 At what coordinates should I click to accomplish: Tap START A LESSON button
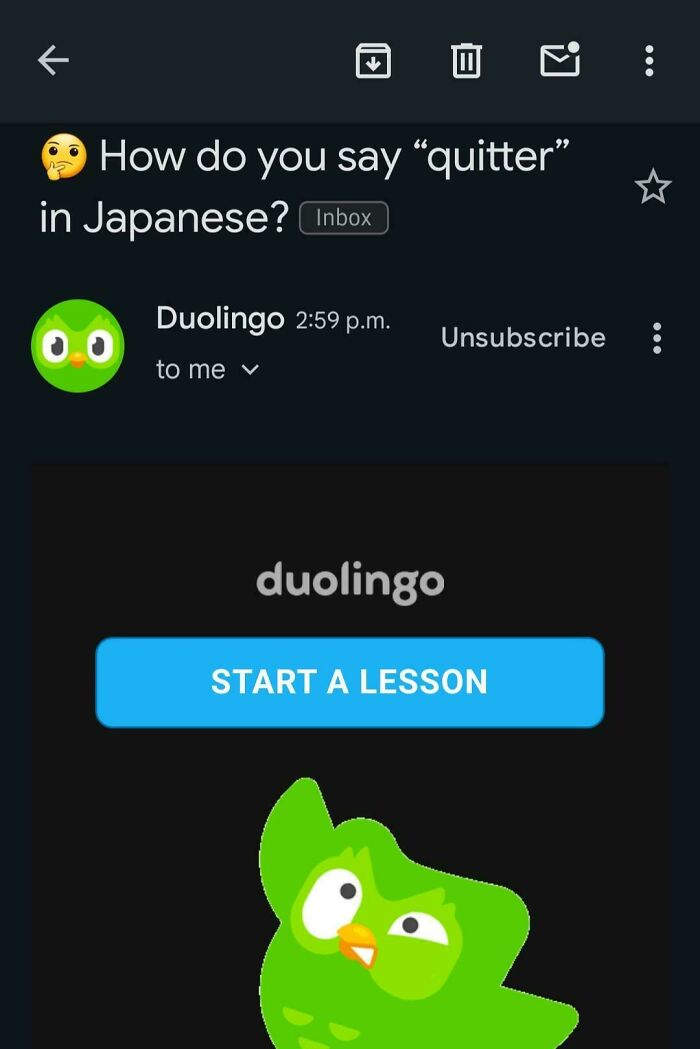(x=350, y=682)
